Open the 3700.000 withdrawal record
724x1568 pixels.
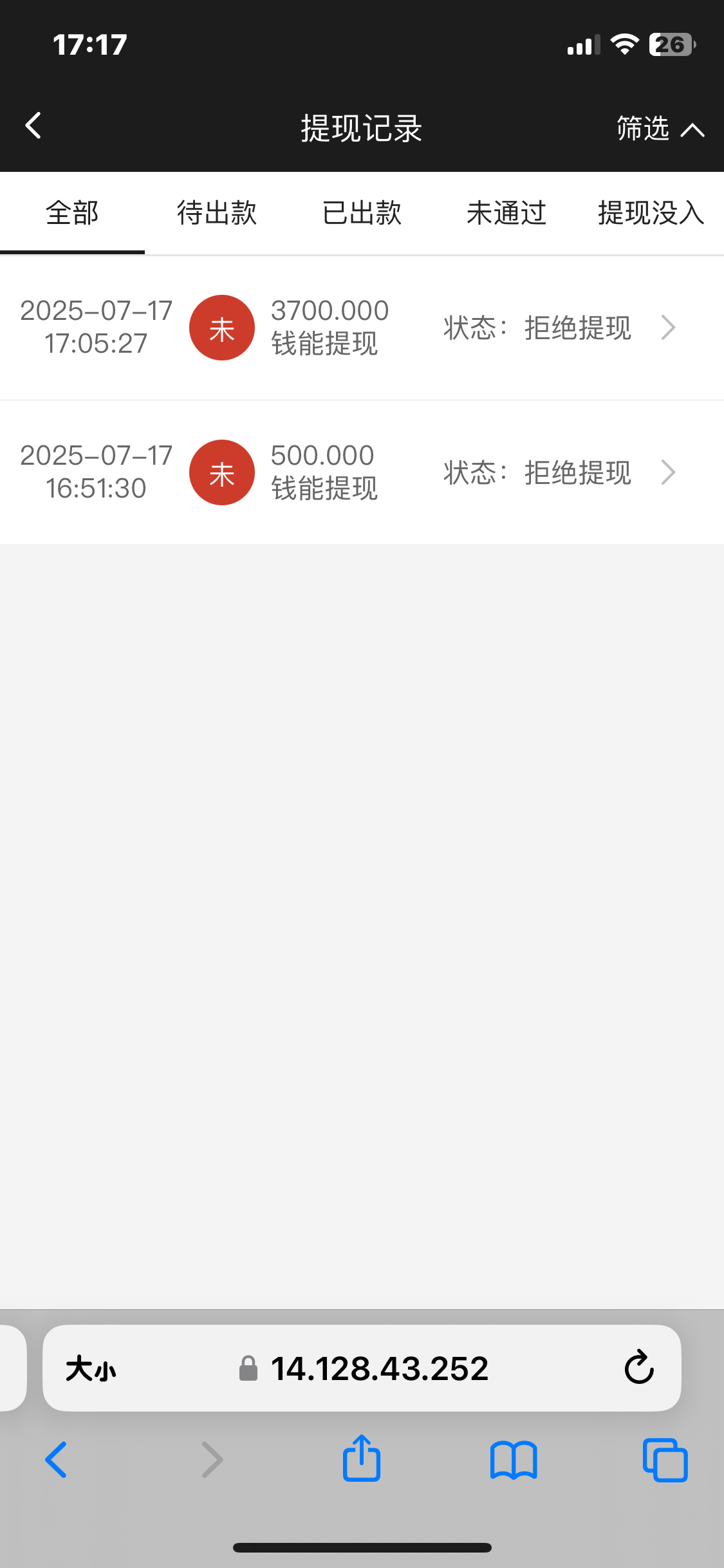pos(362,328)
